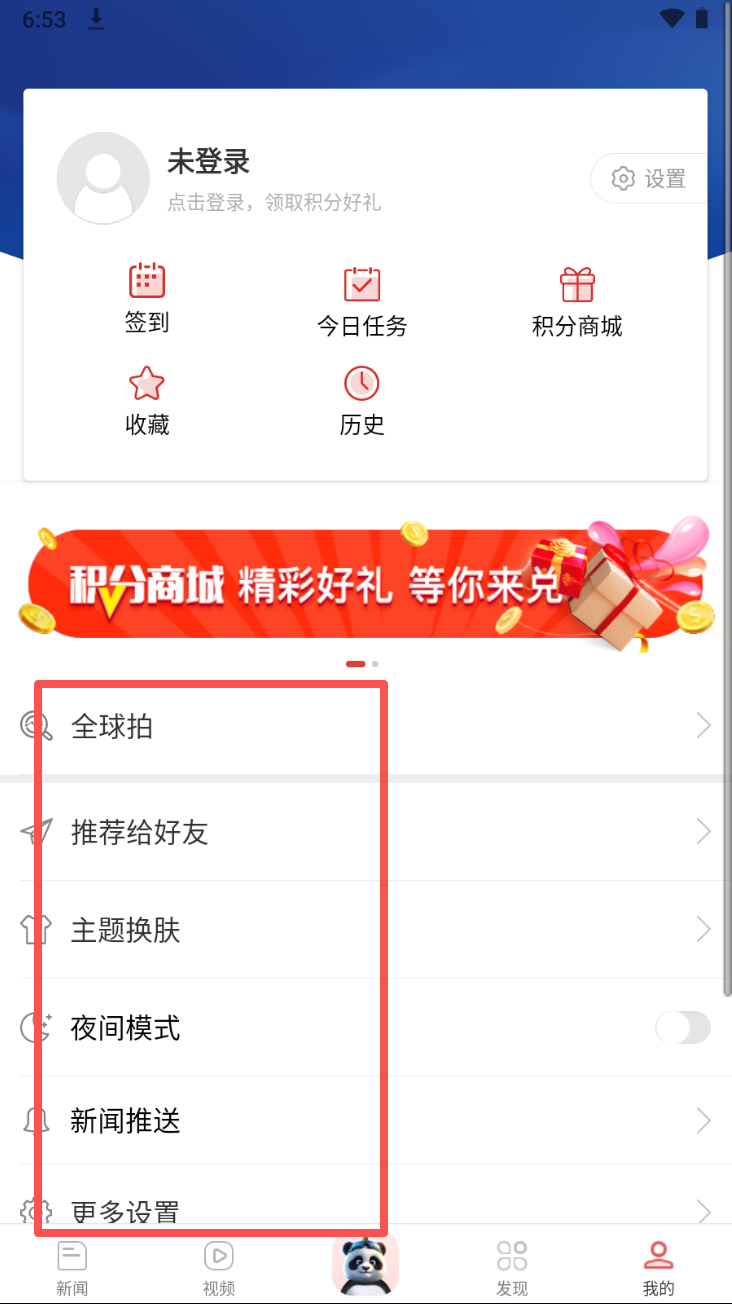Open the 设置 settings button
Image resolution: width=732 pixels, height=1304 pixels.
point(650,179)
